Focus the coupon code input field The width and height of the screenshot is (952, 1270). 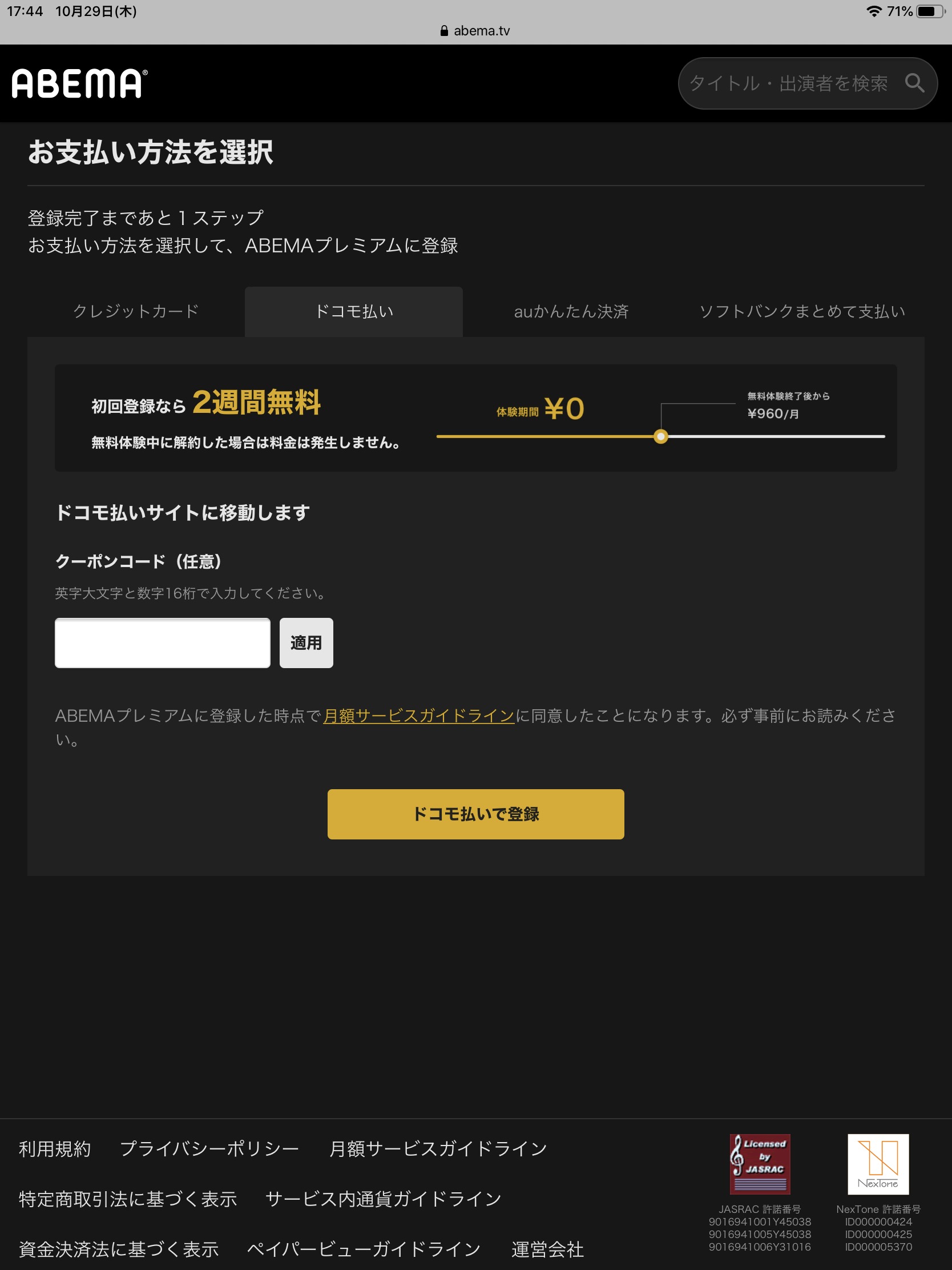coord(163,642)
